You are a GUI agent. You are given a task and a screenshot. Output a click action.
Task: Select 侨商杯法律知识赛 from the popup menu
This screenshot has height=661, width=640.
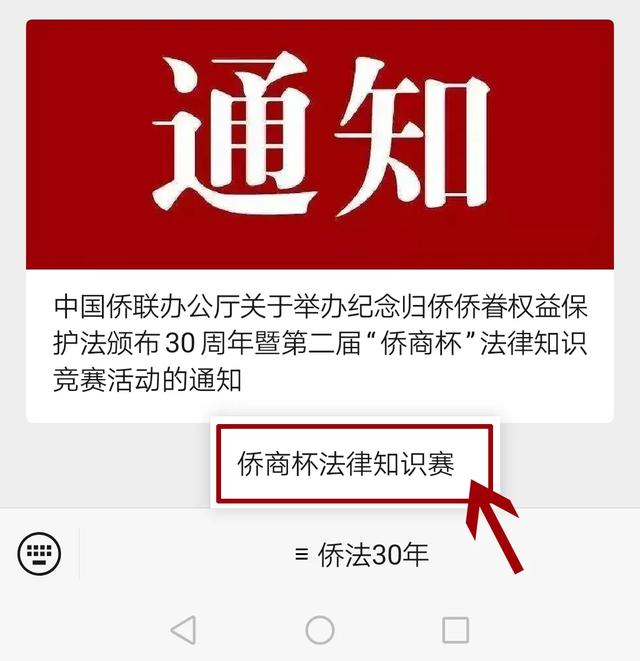pos(346,465)
